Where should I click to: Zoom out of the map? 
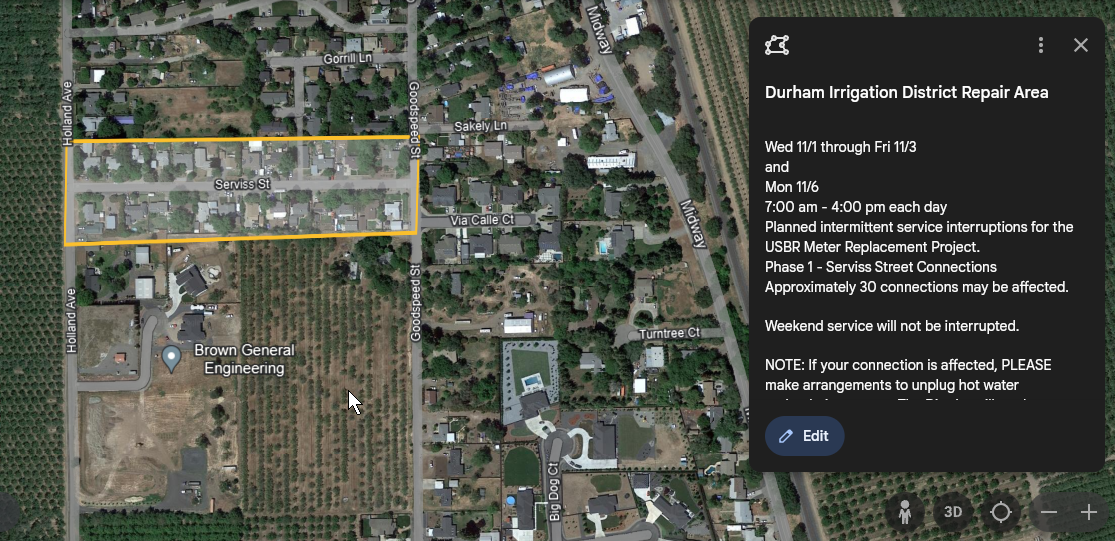click(1049, 512)
